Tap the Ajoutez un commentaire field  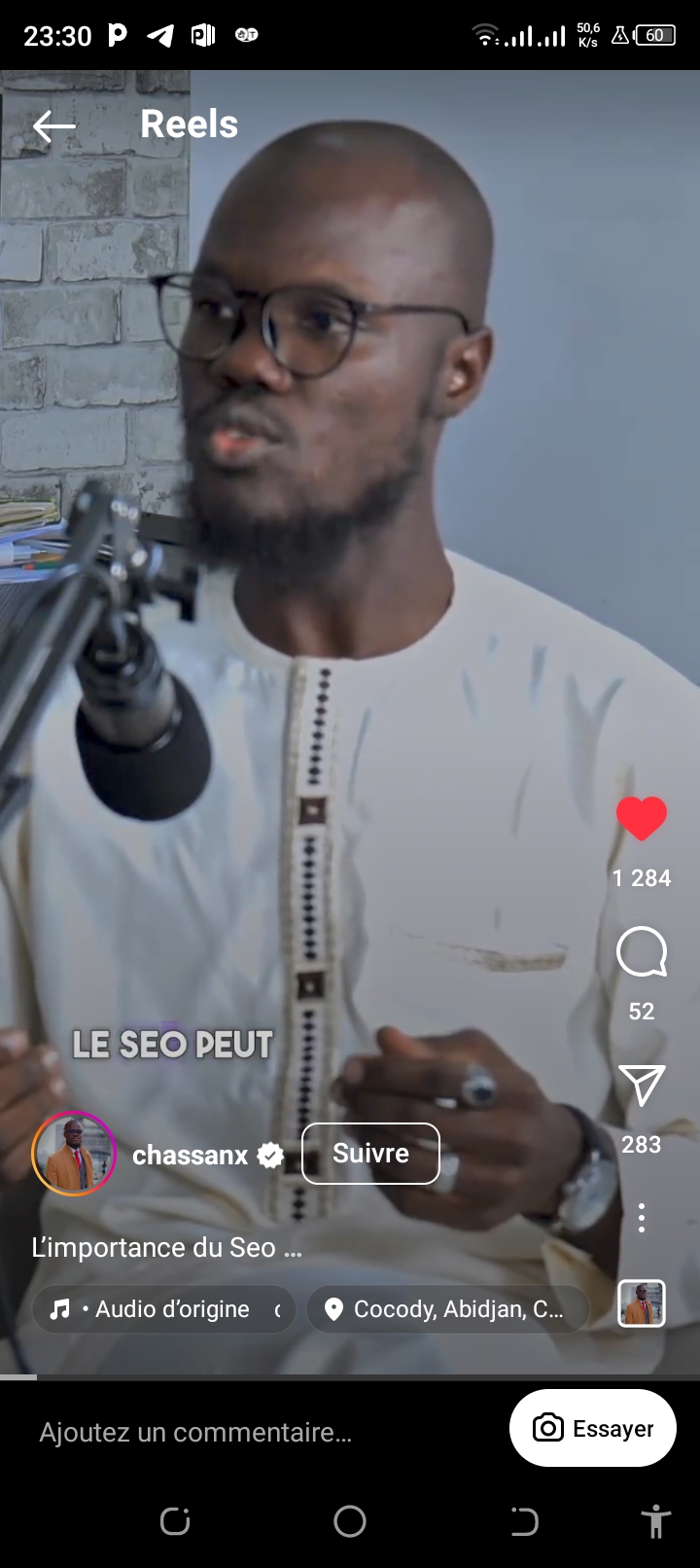click(x=195, y=1432)
